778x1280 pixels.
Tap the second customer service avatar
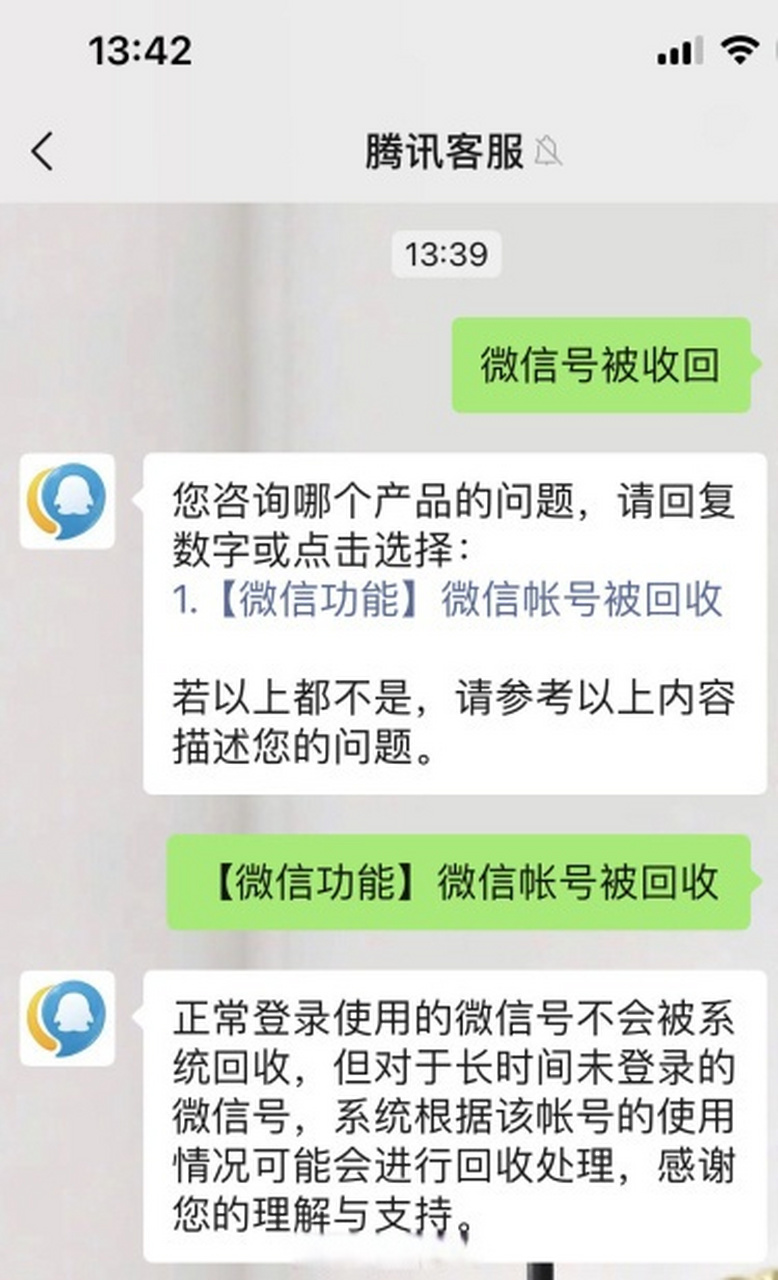tap(68, 1018)
